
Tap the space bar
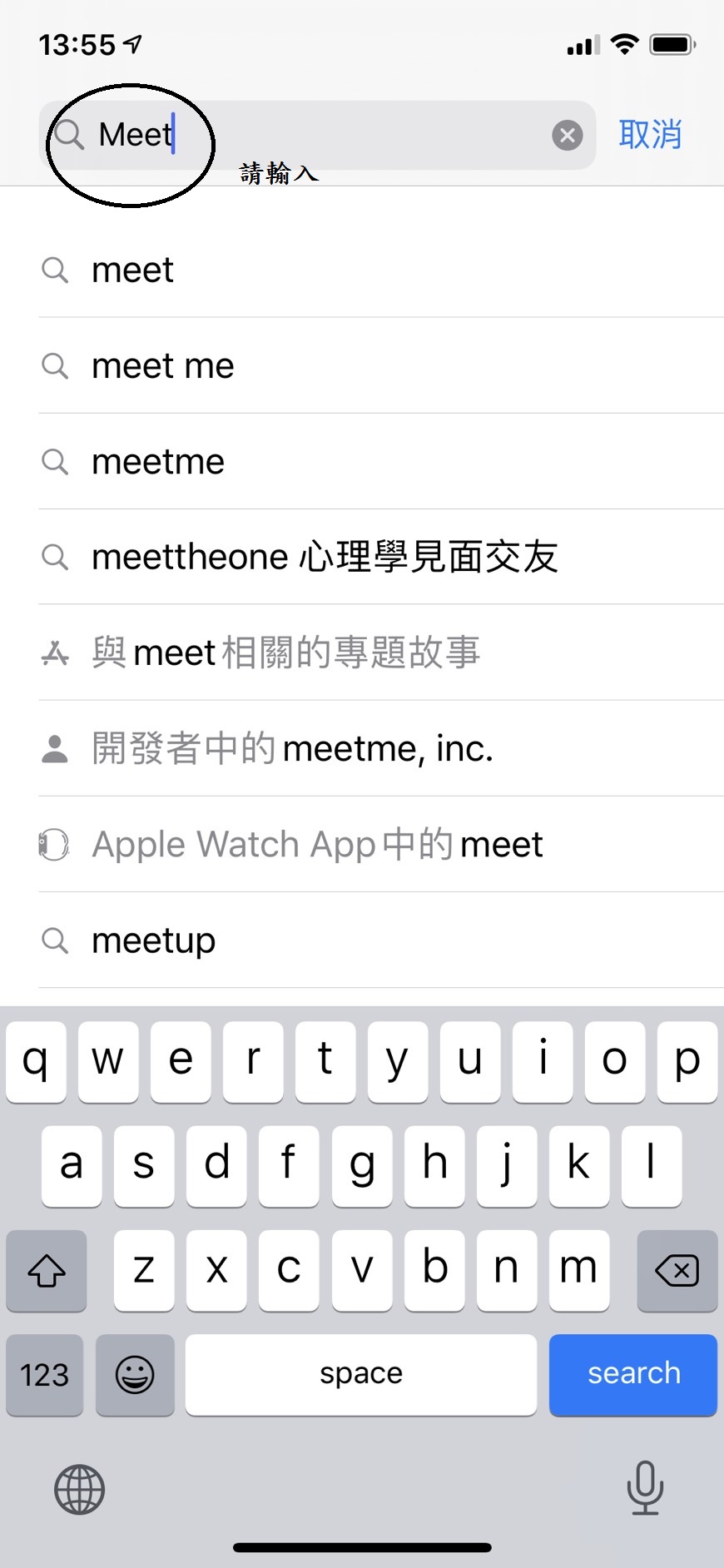361,1374
